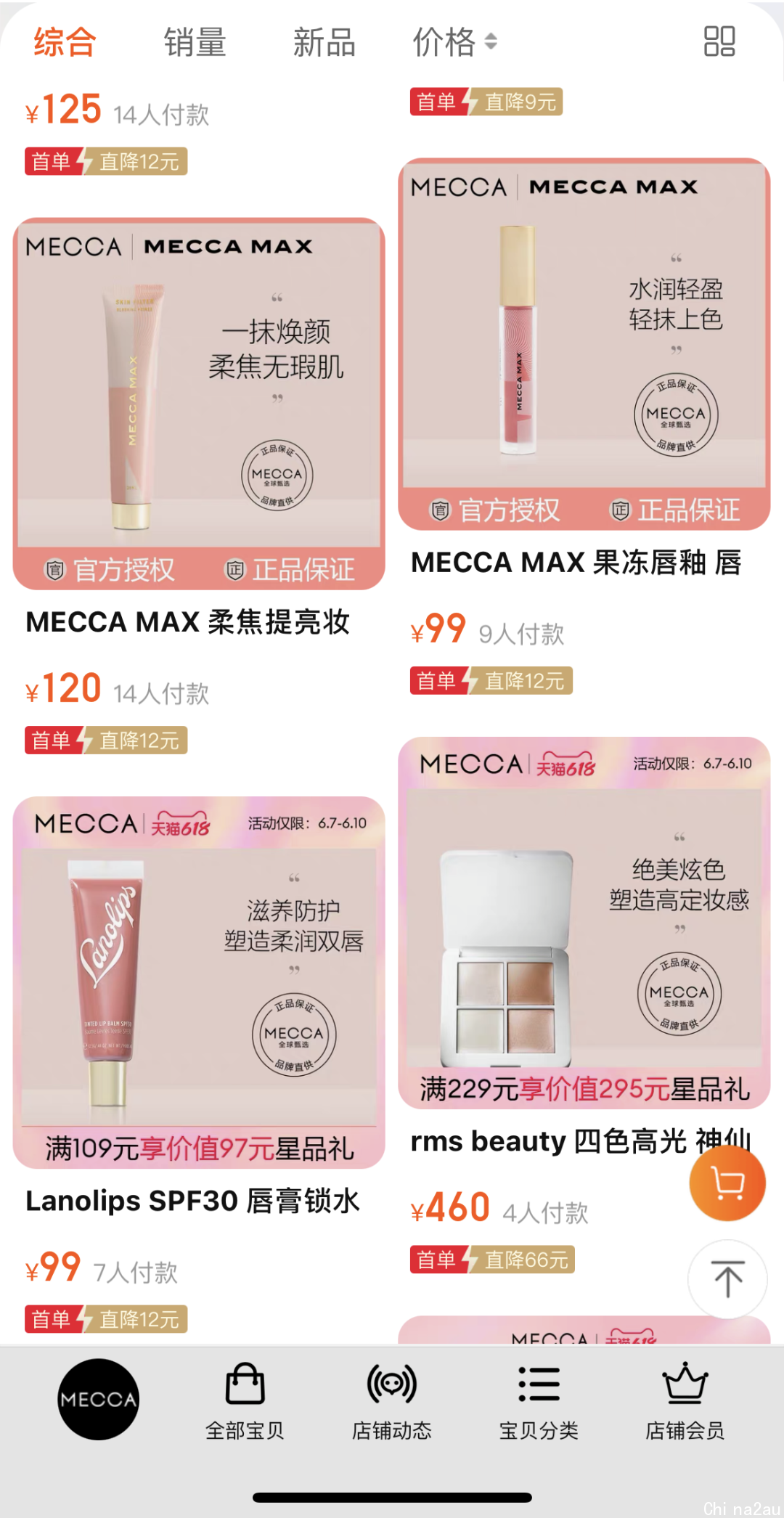Open Lanolips SPF30 唇膏 product

[x=199, y=982]
